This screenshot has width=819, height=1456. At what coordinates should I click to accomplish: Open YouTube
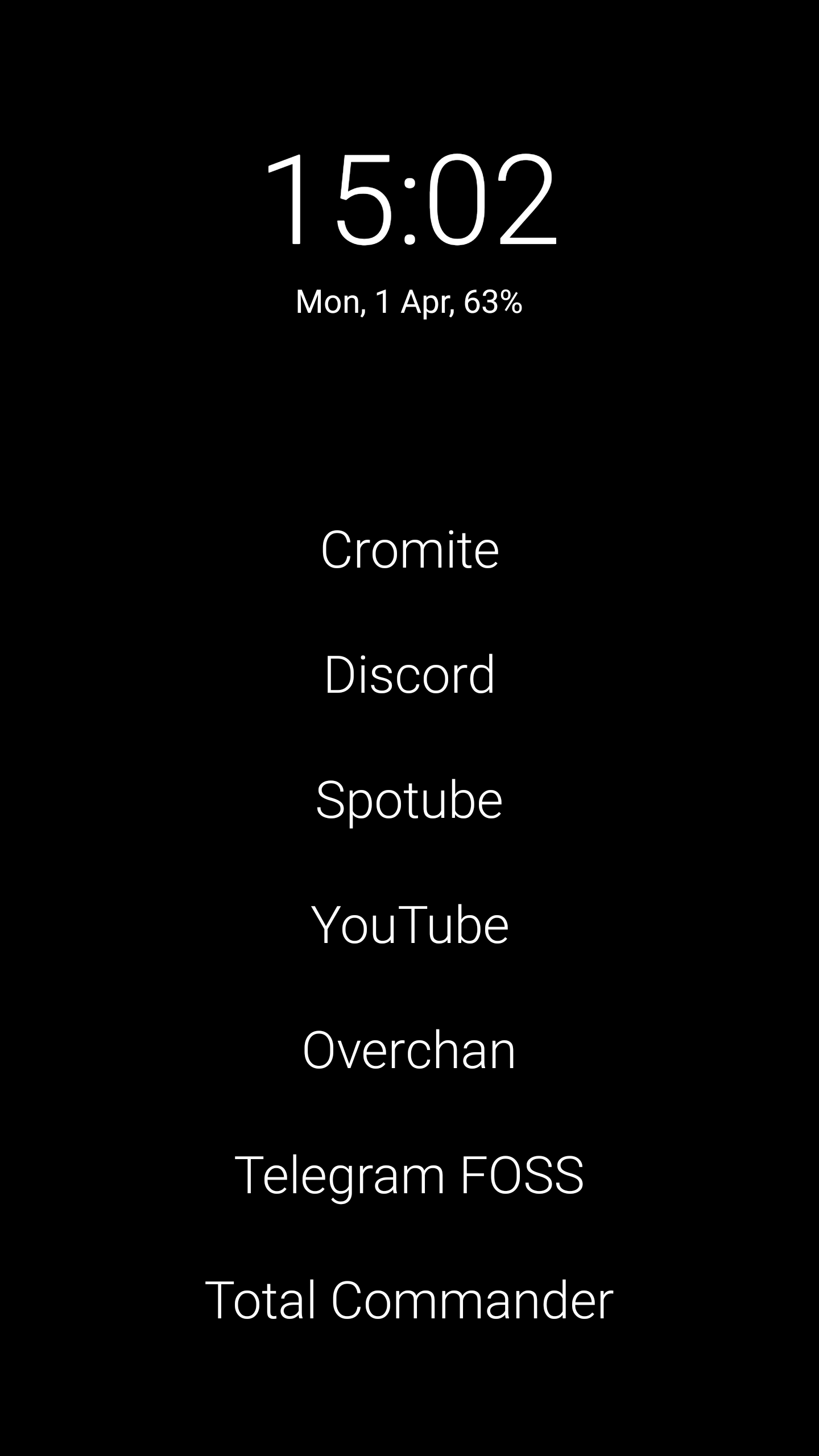[x=409, y=925]
